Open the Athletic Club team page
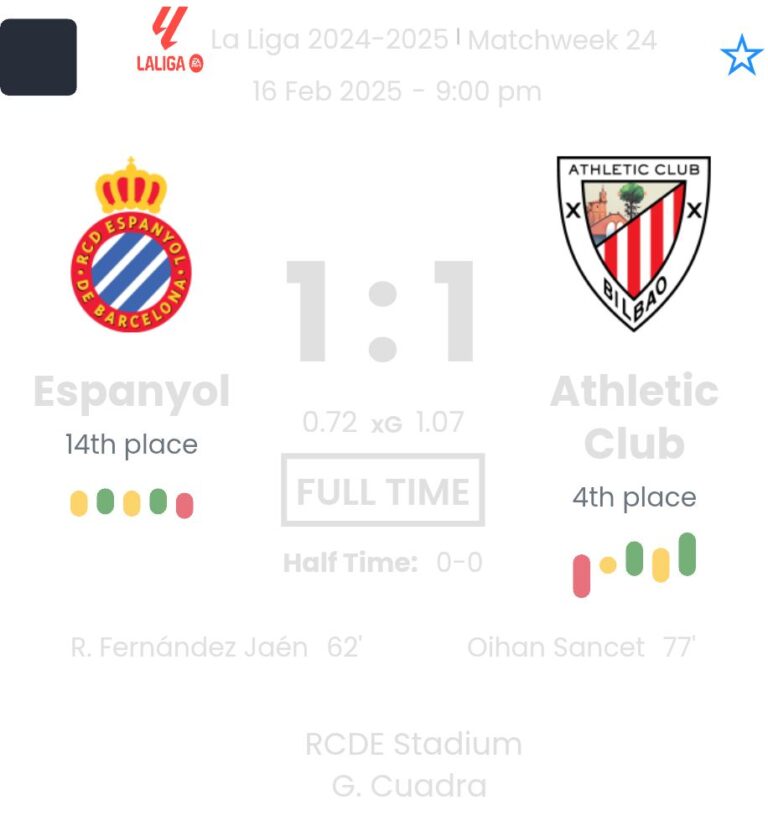 click(634, 416)
